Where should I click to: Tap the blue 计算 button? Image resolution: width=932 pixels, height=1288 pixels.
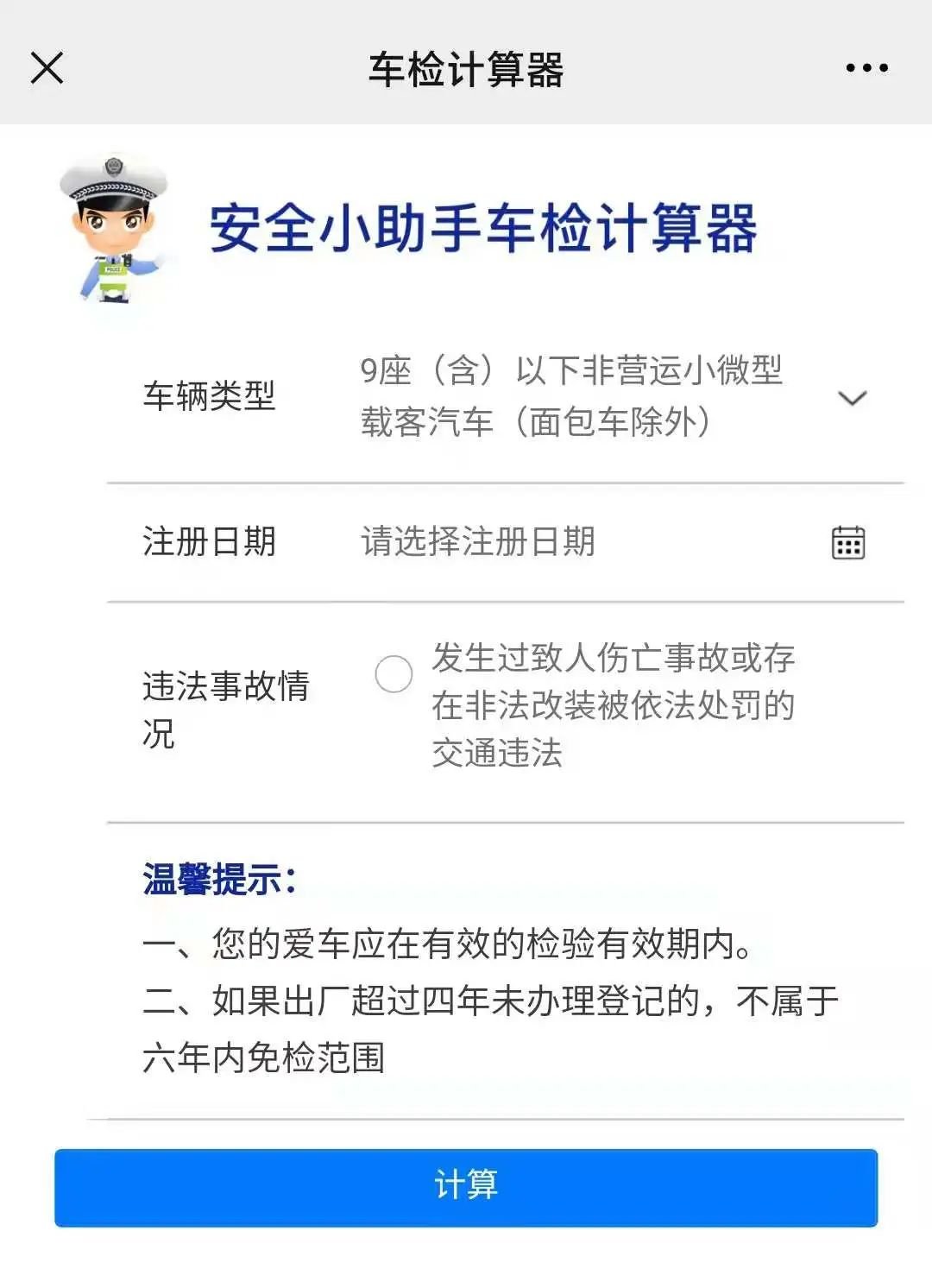pyautogui.click(x=466, y=1187)
